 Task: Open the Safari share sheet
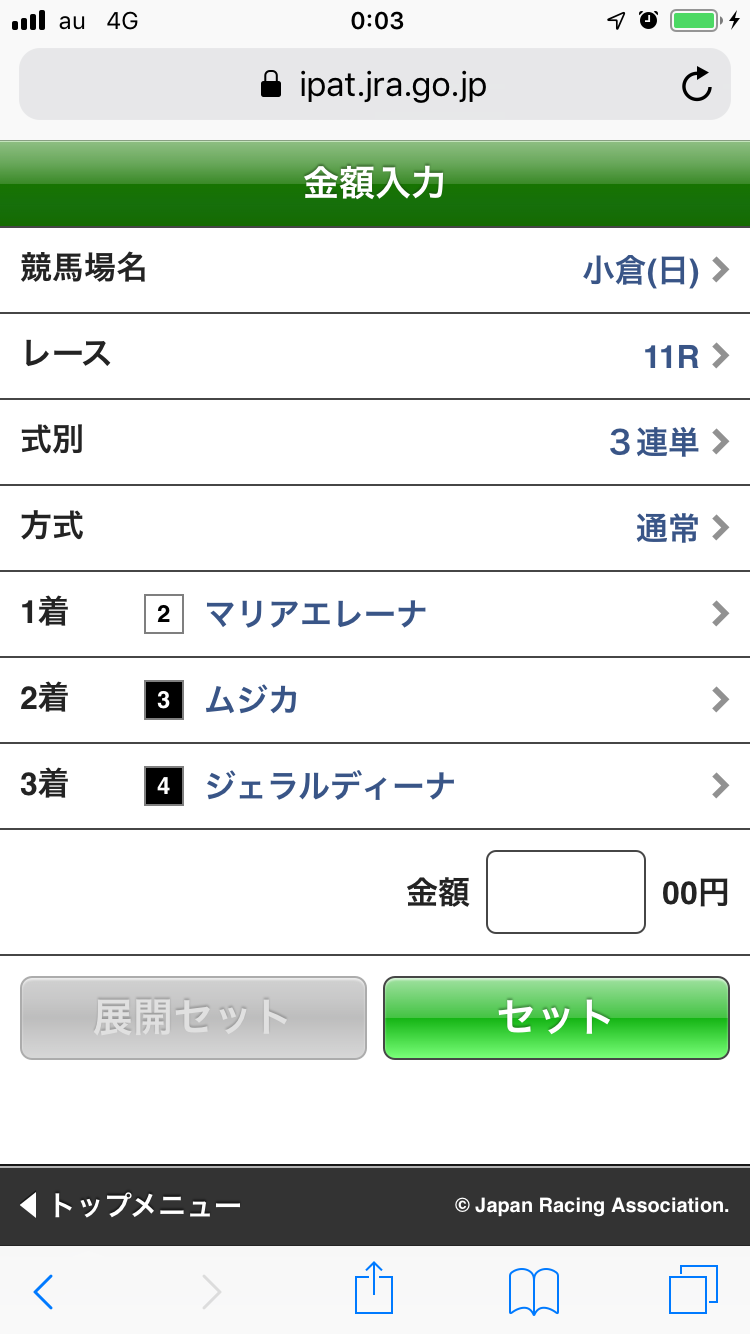pyautogui.click(x=375, y=1290)
